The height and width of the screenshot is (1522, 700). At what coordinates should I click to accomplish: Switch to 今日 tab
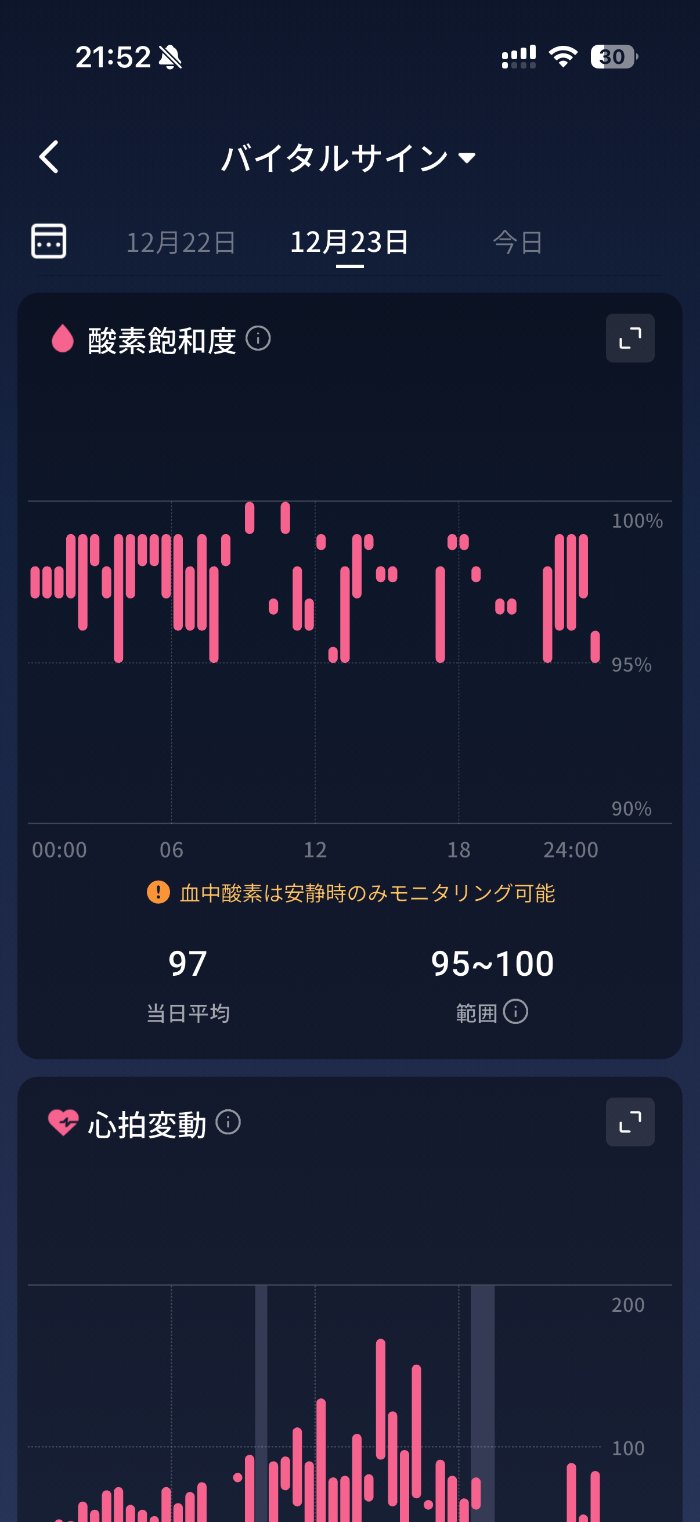[517, 242]
